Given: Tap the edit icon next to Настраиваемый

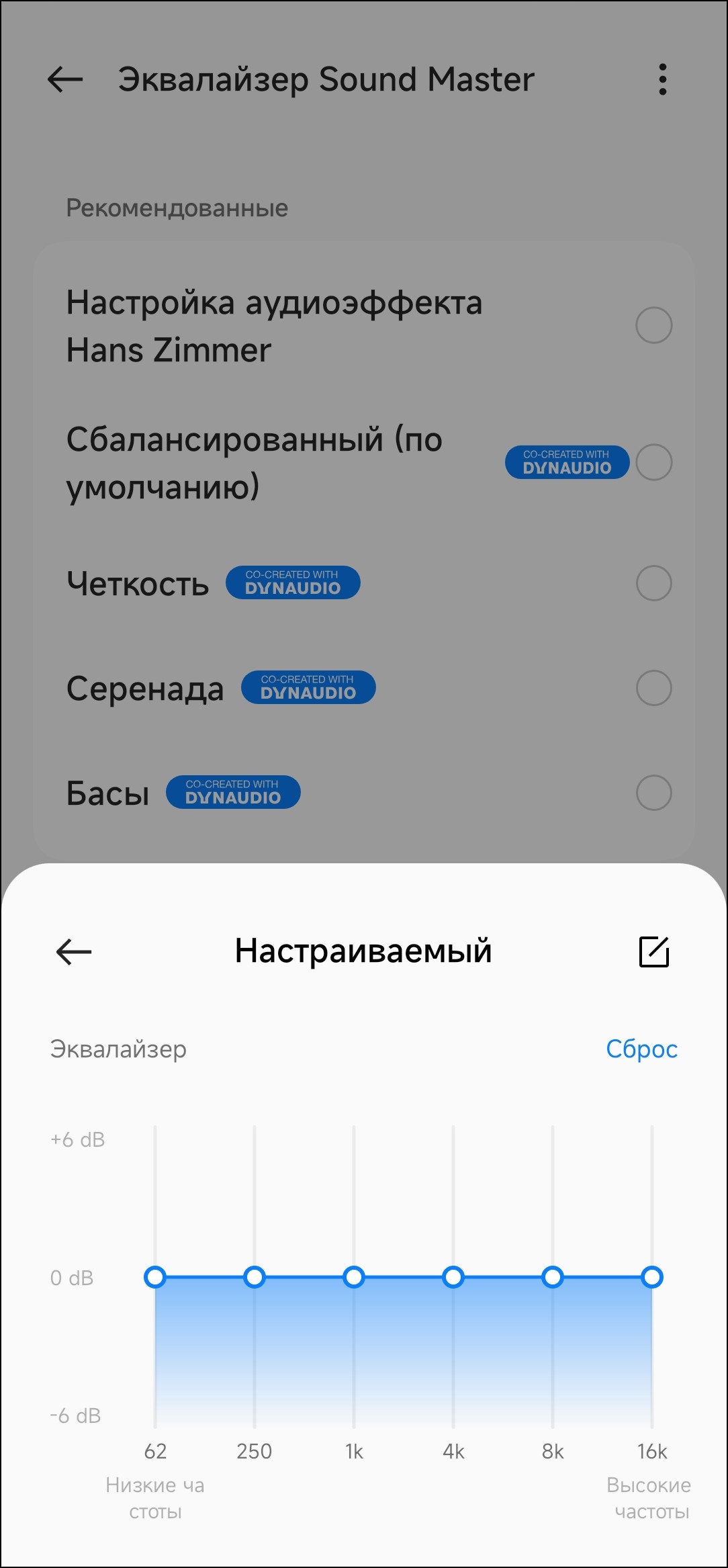Looking at the screenshot, I should 653,951.
